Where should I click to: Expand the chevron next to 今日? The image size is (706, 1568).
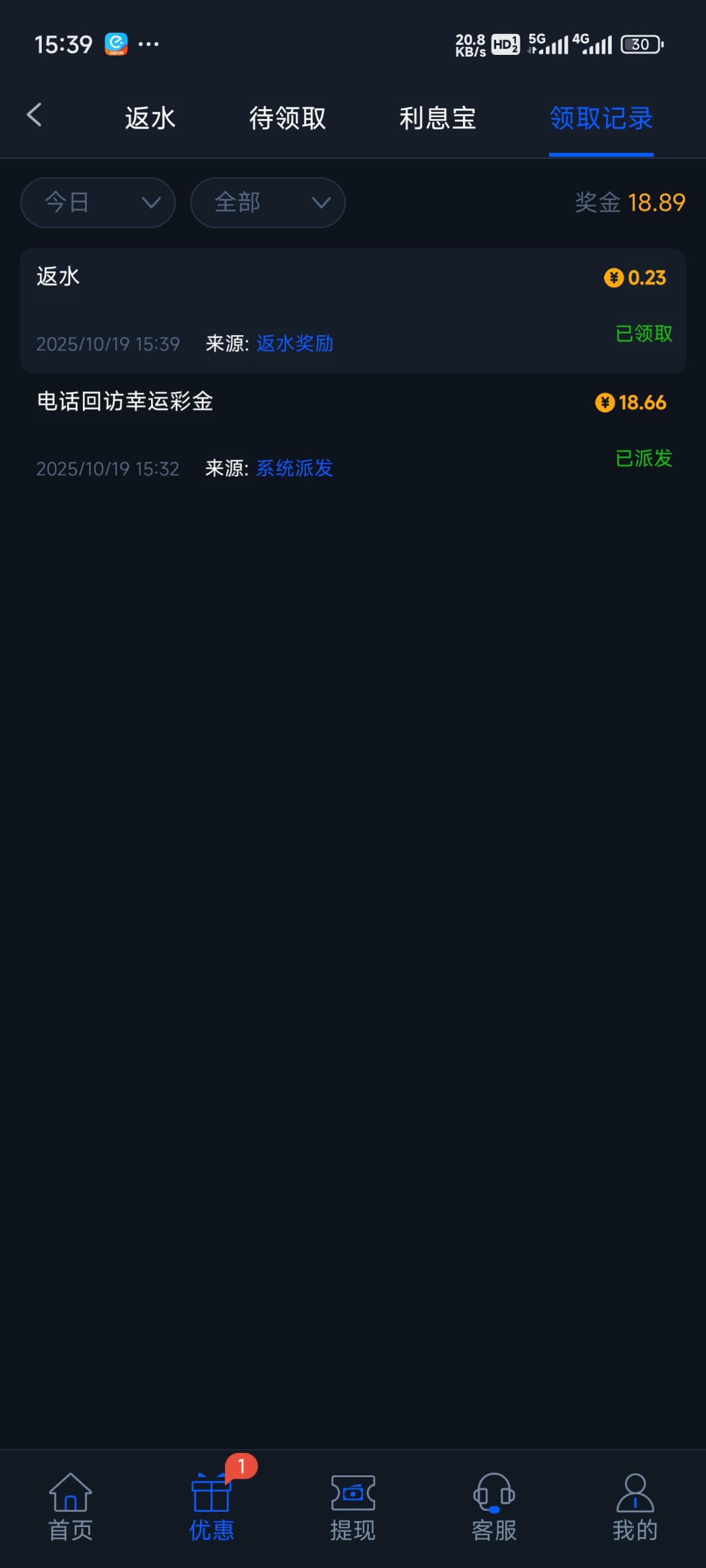149,203
